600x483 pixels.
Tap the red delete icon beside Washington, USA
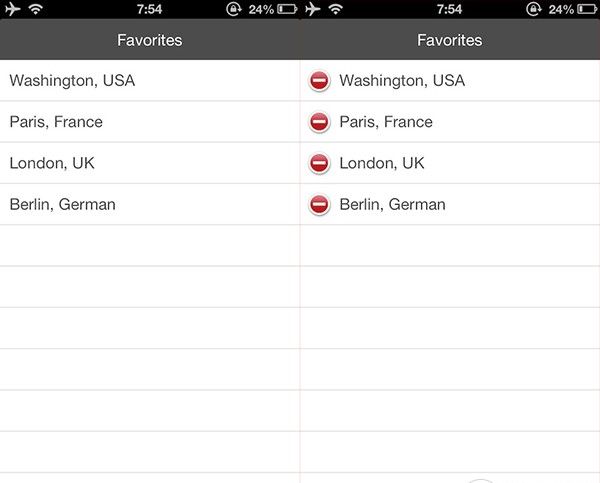319,81
